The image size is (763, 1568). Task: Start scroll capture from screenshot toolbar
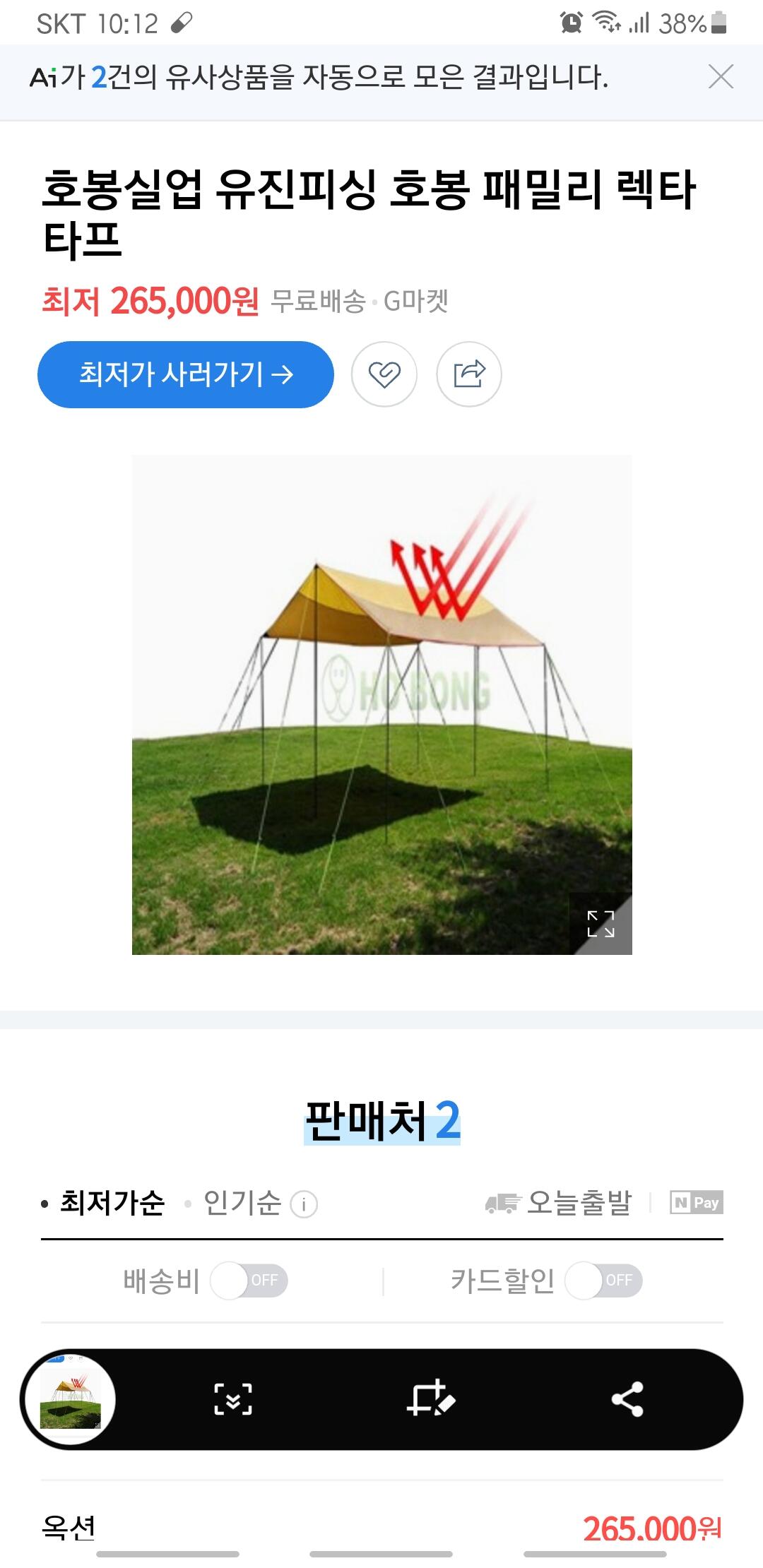click(233, 1399)
